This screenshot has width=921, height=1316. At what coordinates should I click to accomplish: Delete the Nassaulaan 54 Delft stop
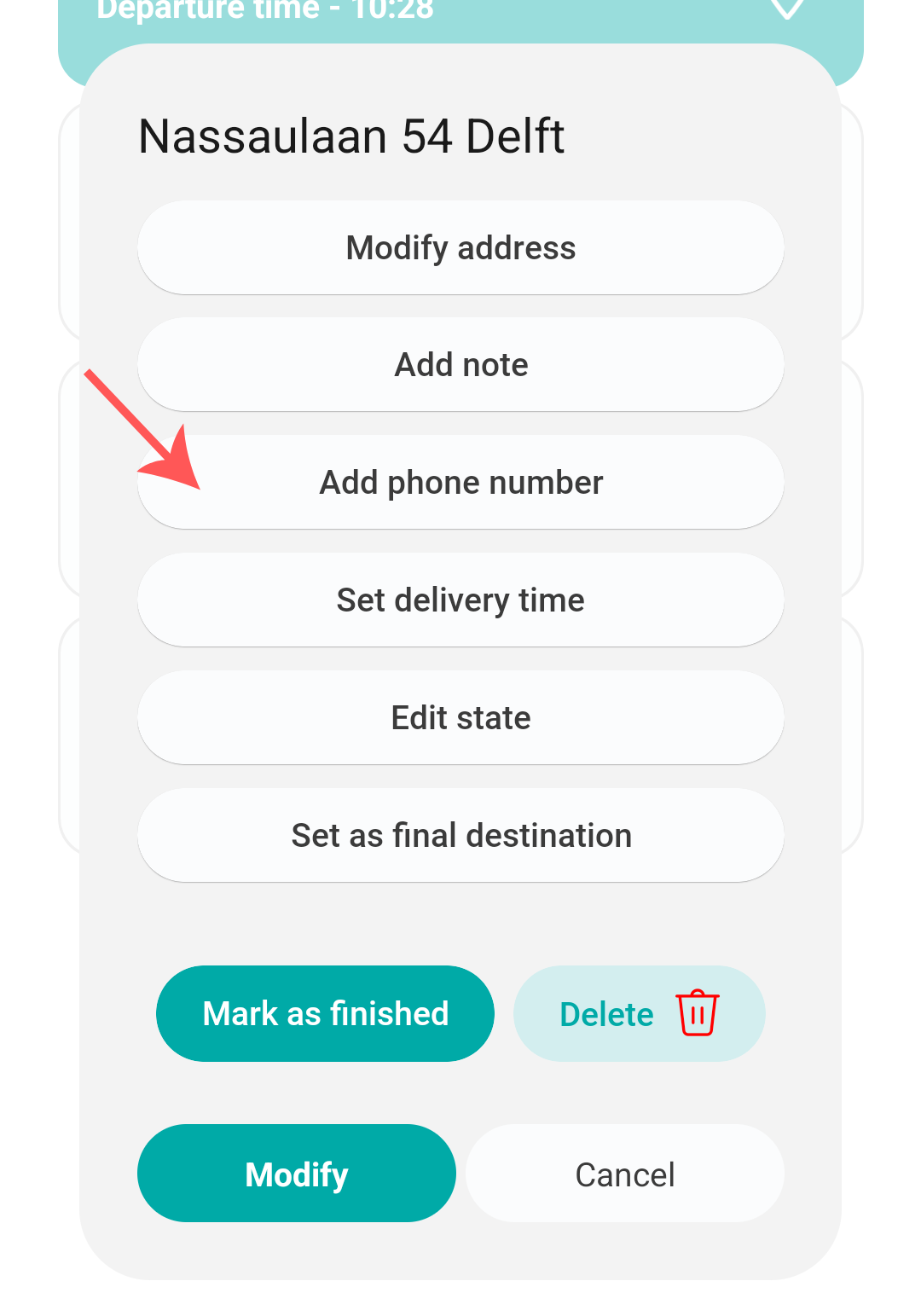639,1013
